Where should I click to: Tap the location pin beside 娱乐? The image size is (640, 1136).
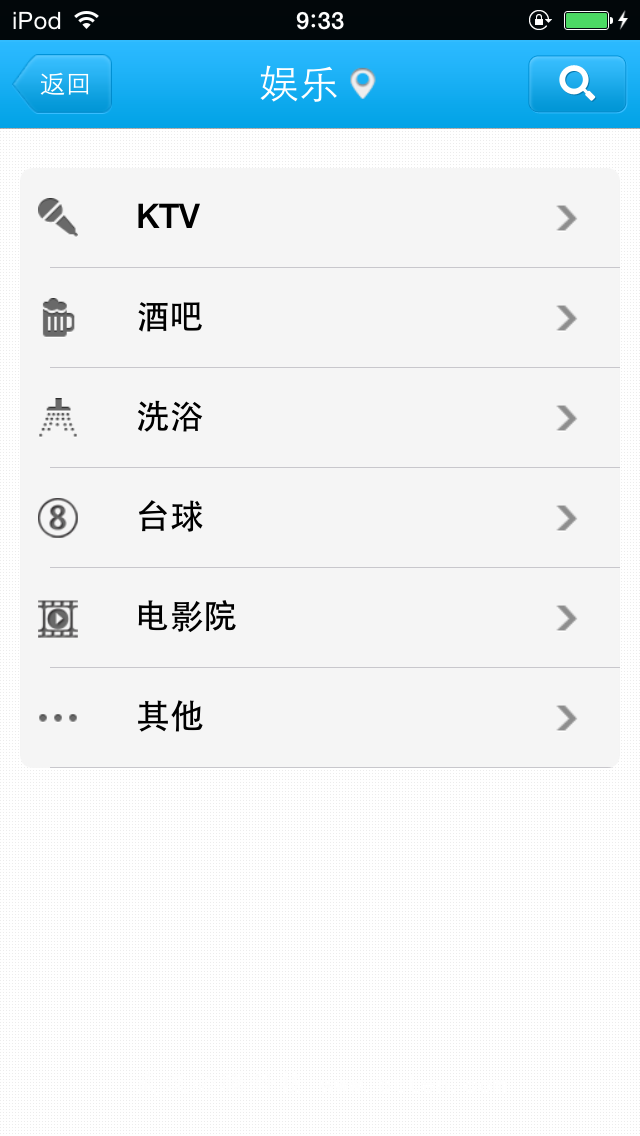pos(362,84)
